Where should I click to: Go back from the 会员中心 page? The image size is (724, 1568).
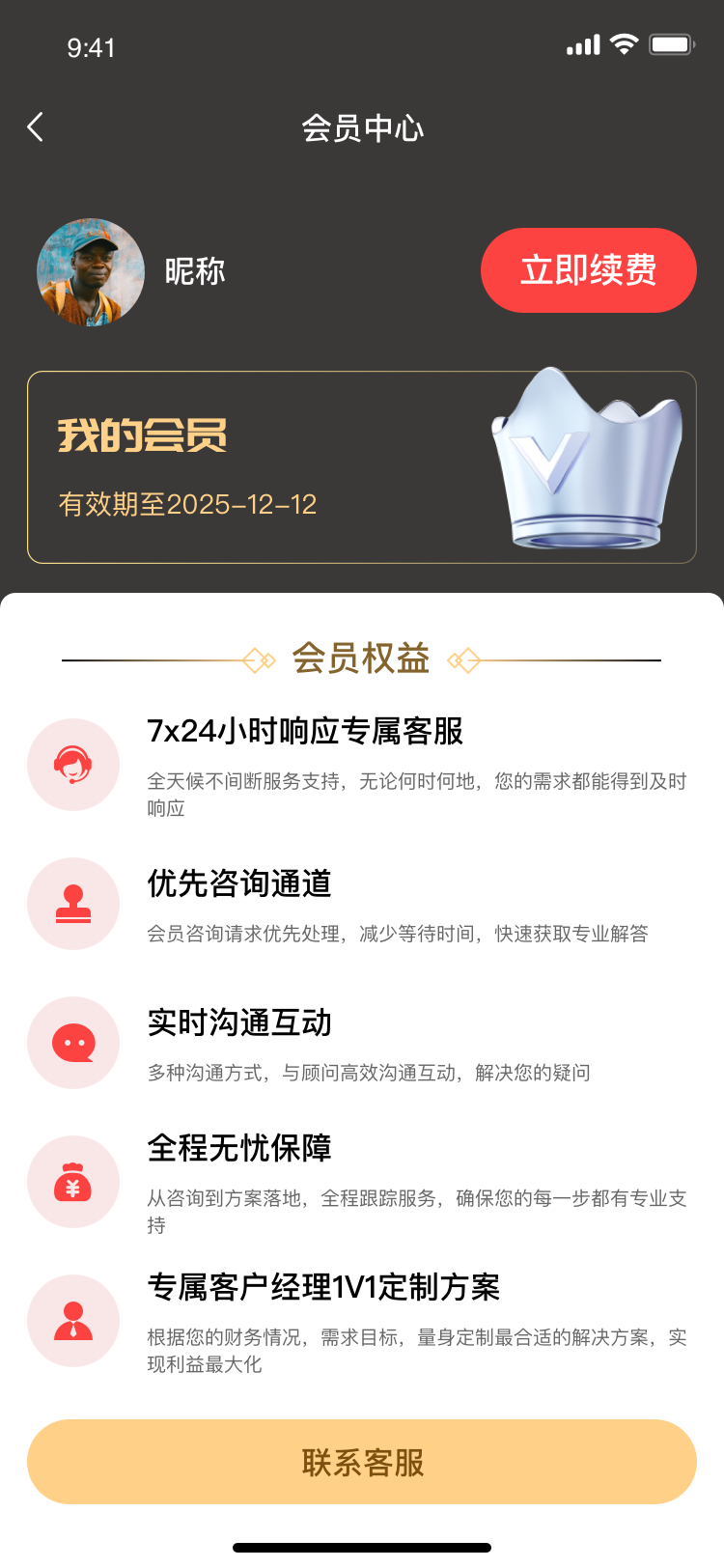pos(36,126)
